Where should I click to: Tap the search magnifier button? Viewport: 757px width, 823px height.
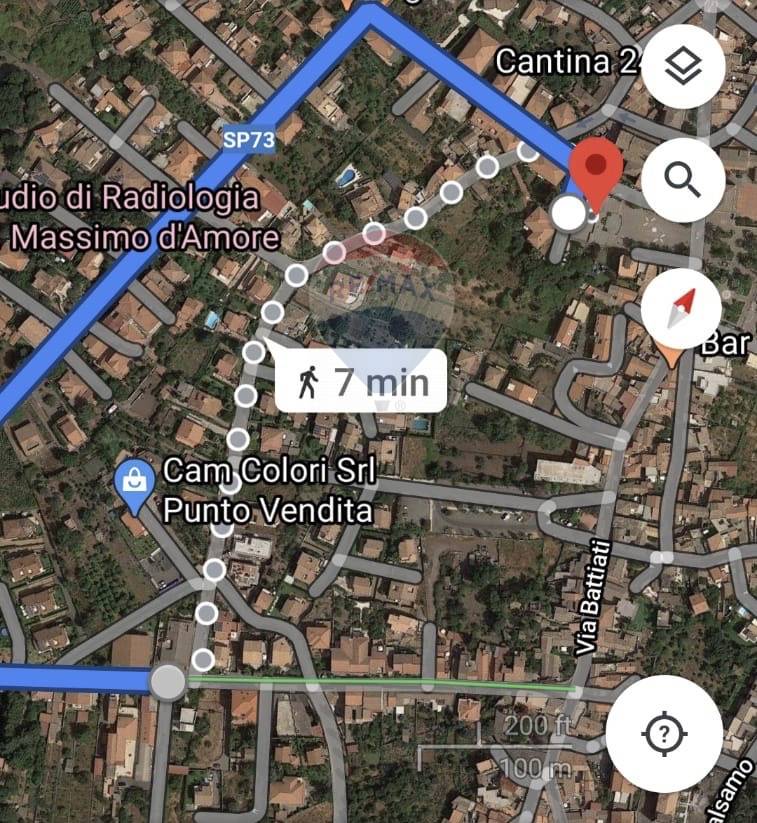683,180
